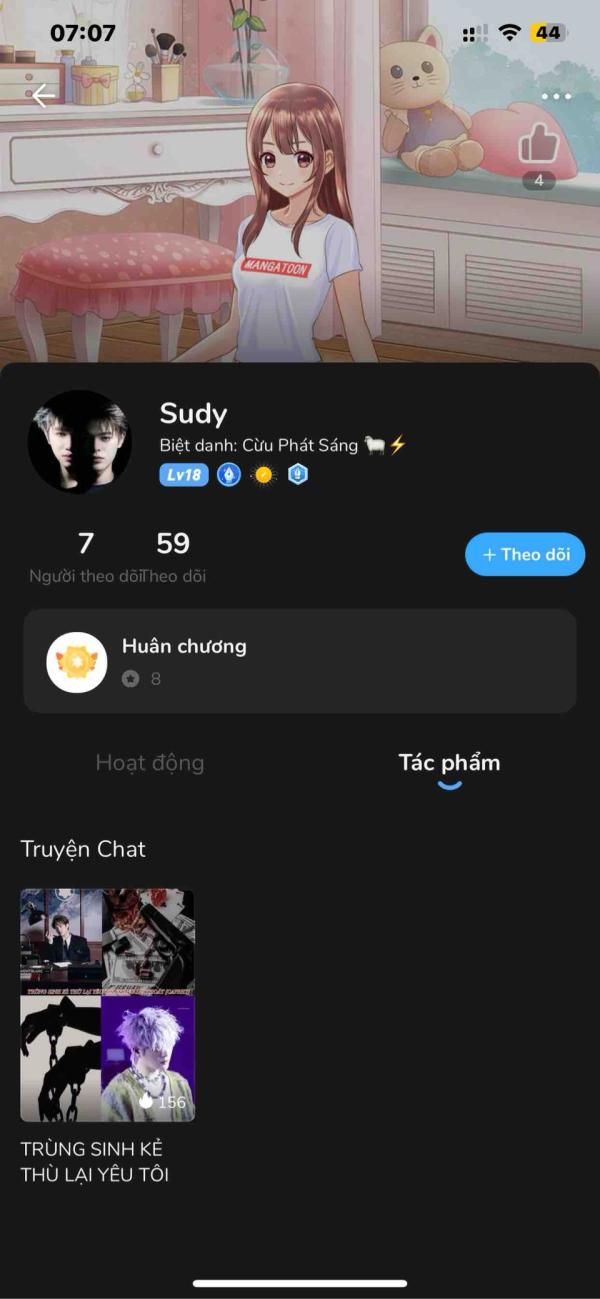Screen dimensions: 600x1299
Task: Like this profile with the thumbs-up
Action: (538, 147)
